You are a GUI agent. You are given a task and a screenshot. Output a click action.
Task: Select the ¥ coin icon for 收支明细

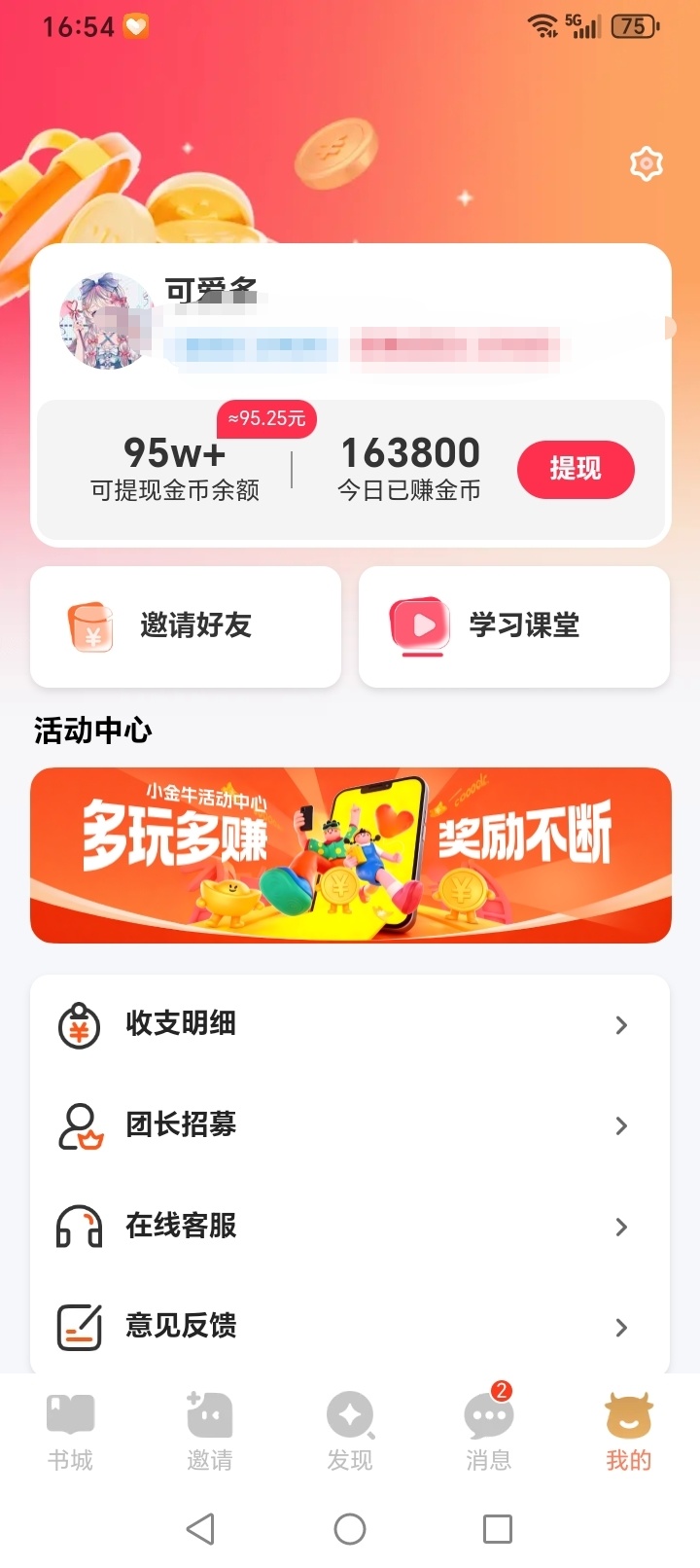click(79, 1024)
